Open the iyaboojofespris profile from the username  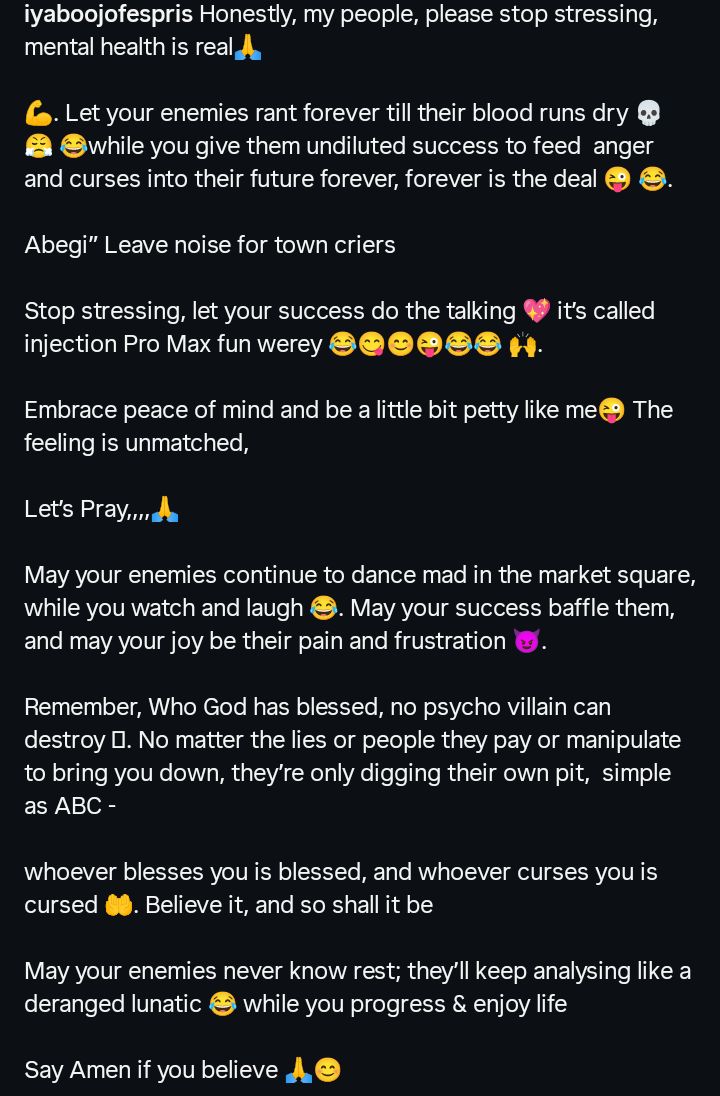click(108, 15)
